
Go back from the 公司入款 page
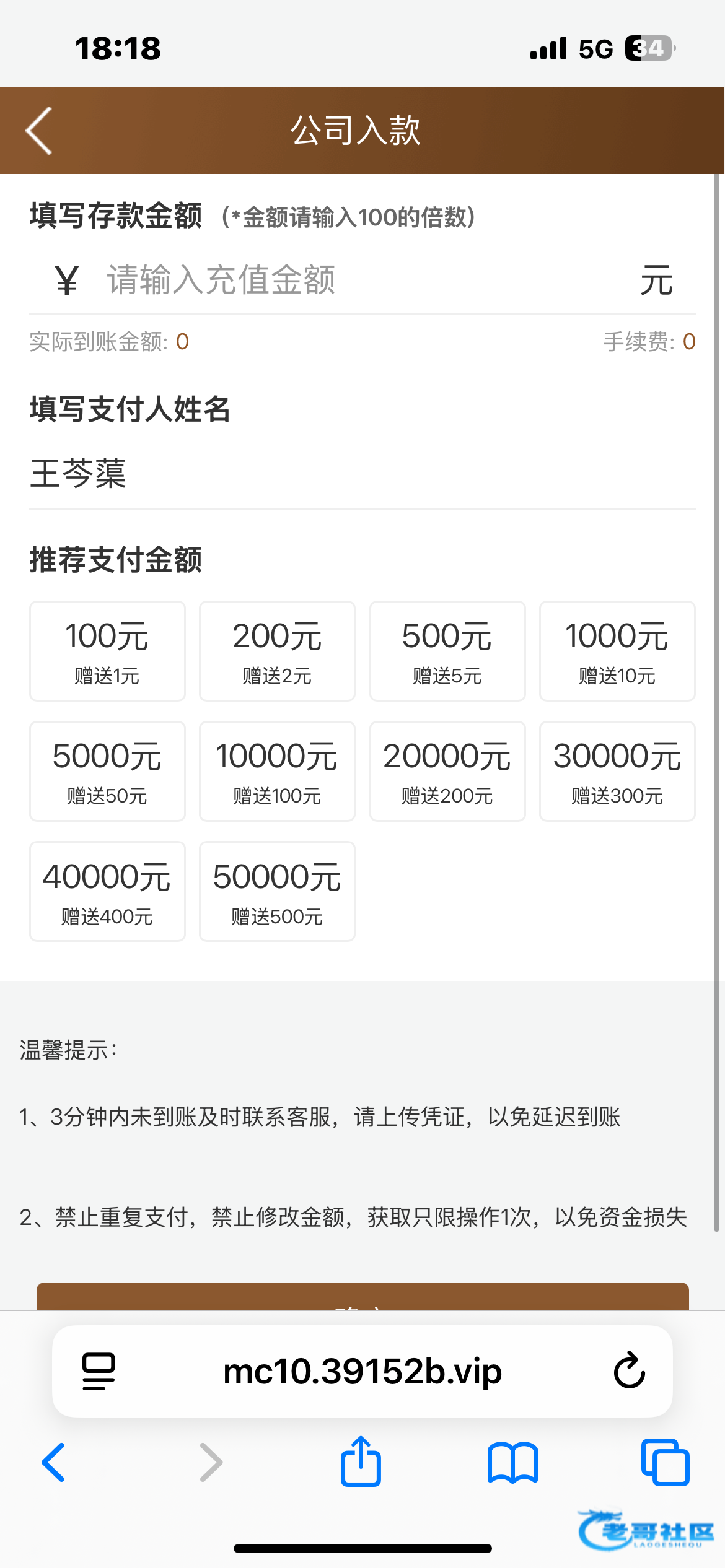click(x=39, y=131)
